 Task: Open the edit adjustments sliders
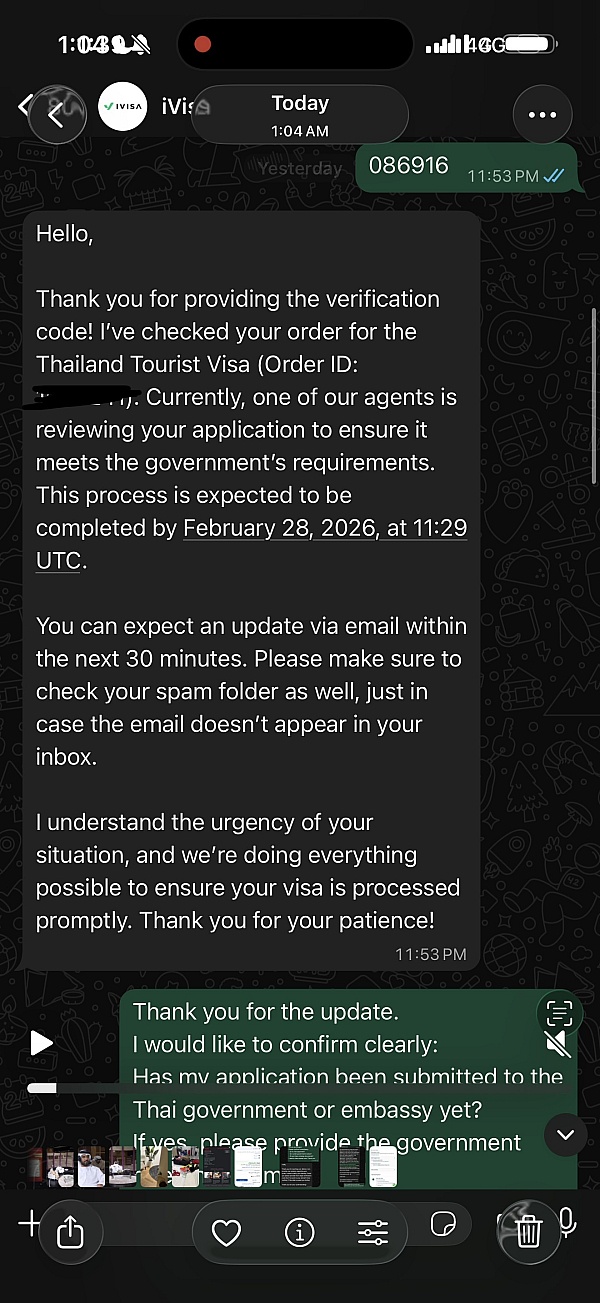(x=373, y=1233)
